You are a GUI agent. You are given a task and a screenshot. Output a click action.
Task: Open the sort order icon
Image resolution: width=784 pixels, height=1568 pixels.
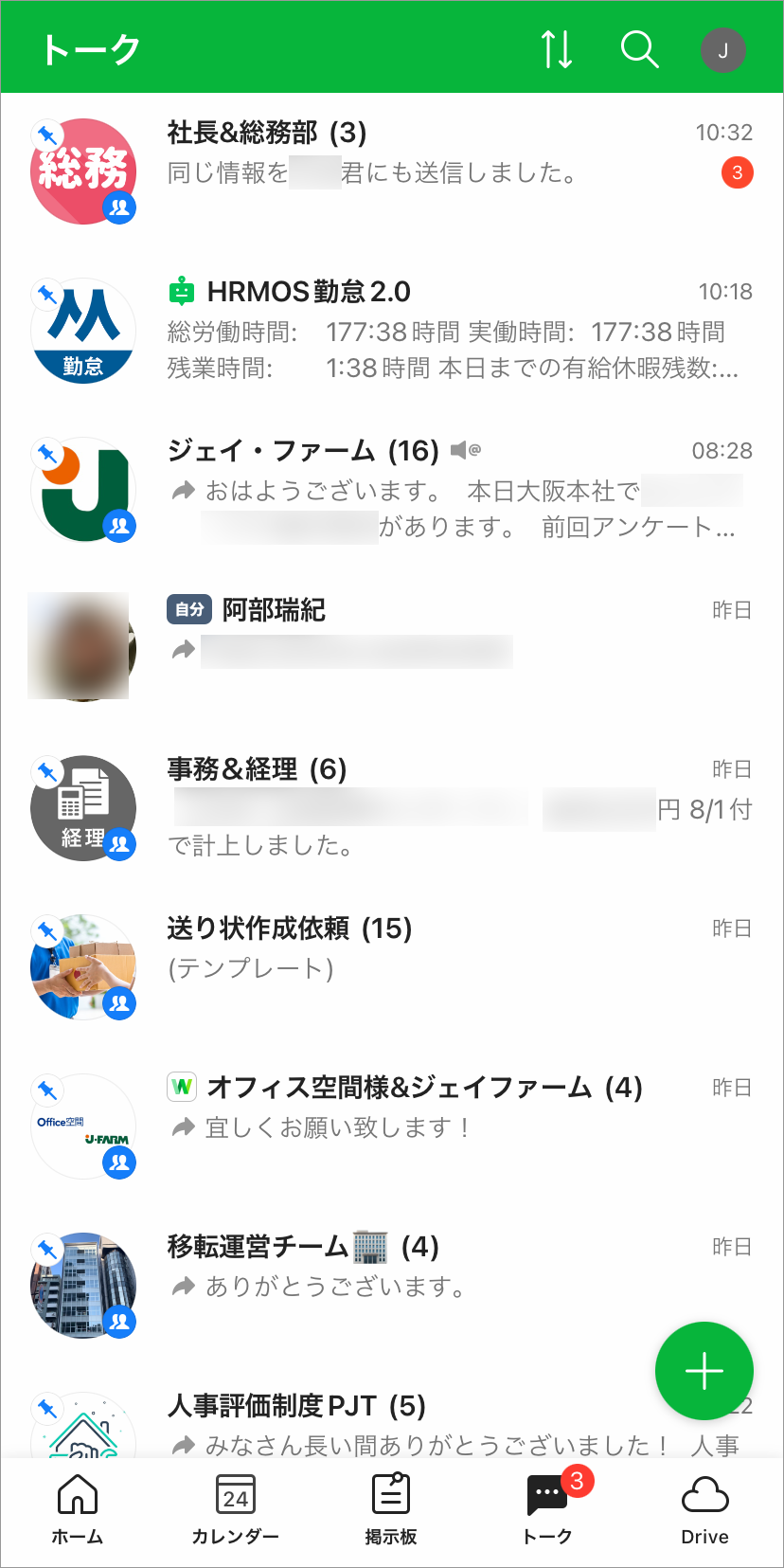click(557, 49)
